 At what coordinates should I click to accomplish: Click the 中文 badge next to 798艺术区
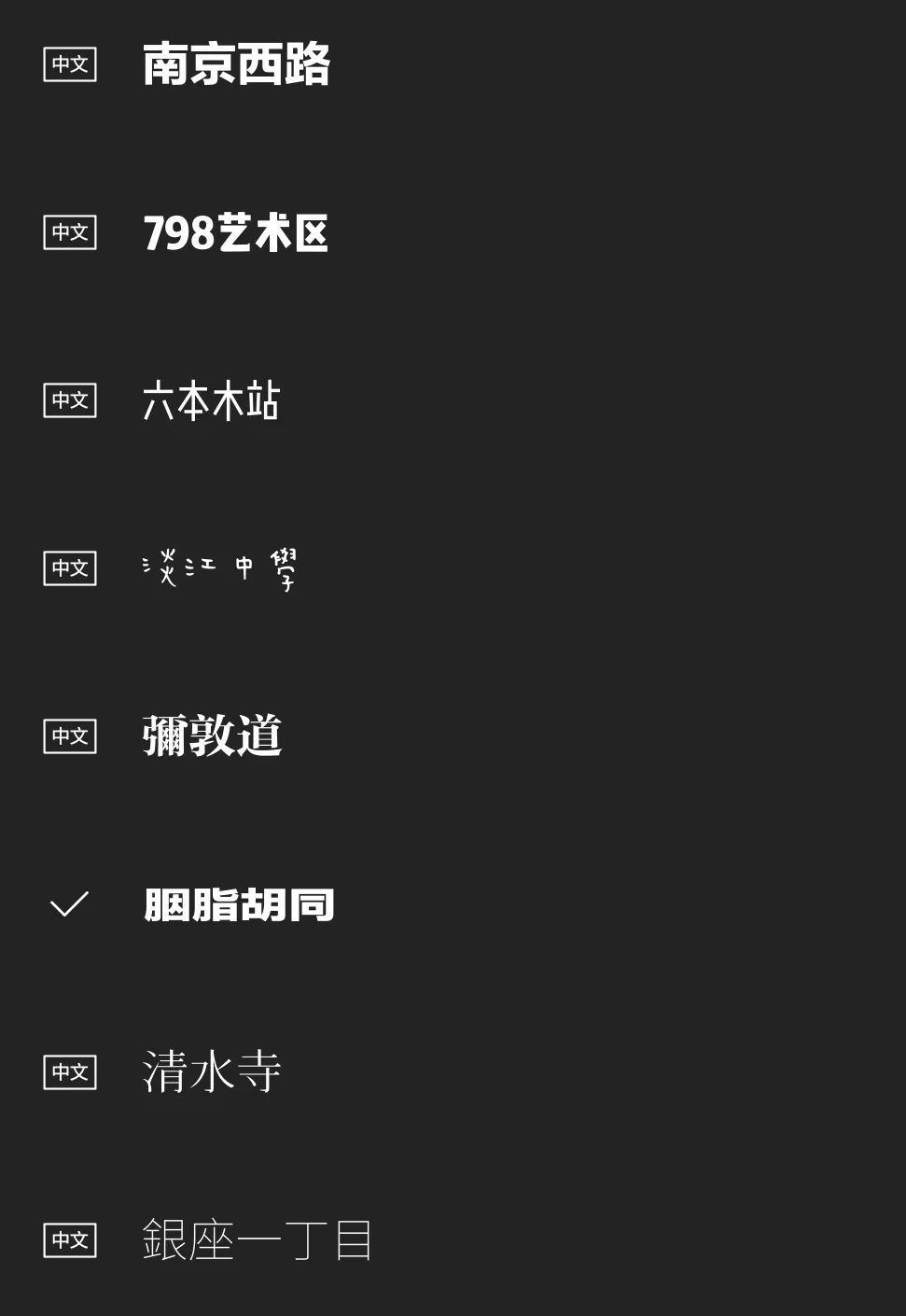click(70, 232)
